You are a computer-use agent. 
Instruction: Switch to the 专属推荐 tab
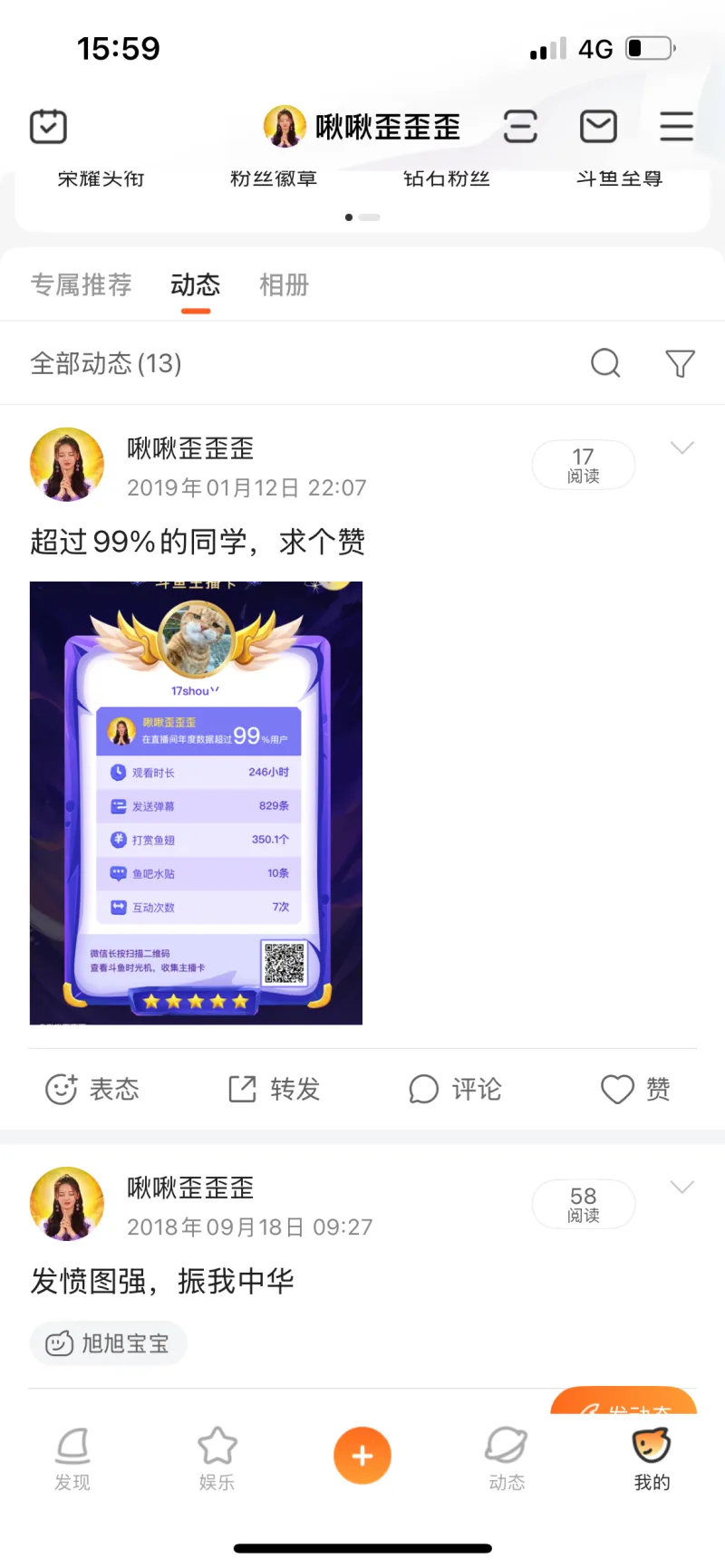[82, 285]
